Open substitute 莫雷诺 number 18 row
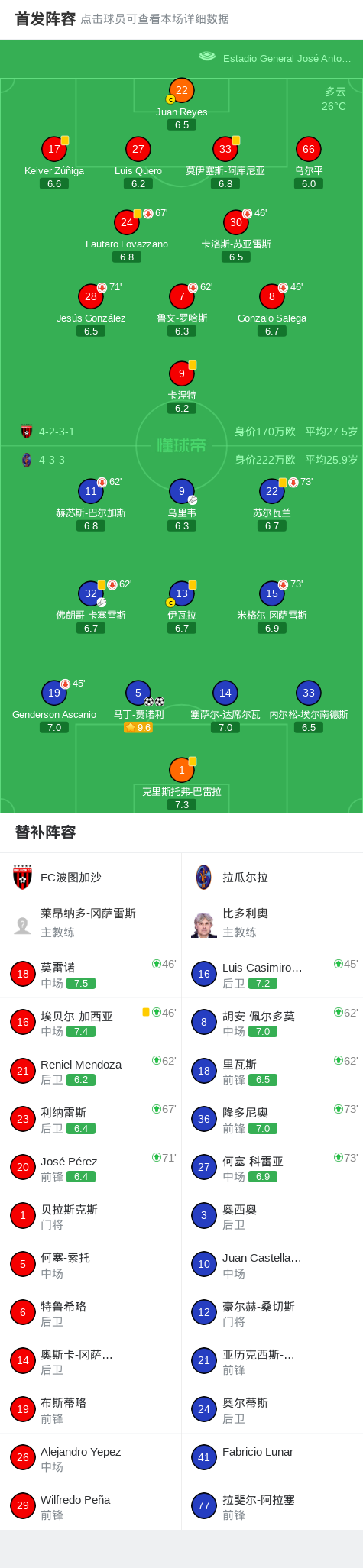363x1568 pixels. tap(90, 974)
